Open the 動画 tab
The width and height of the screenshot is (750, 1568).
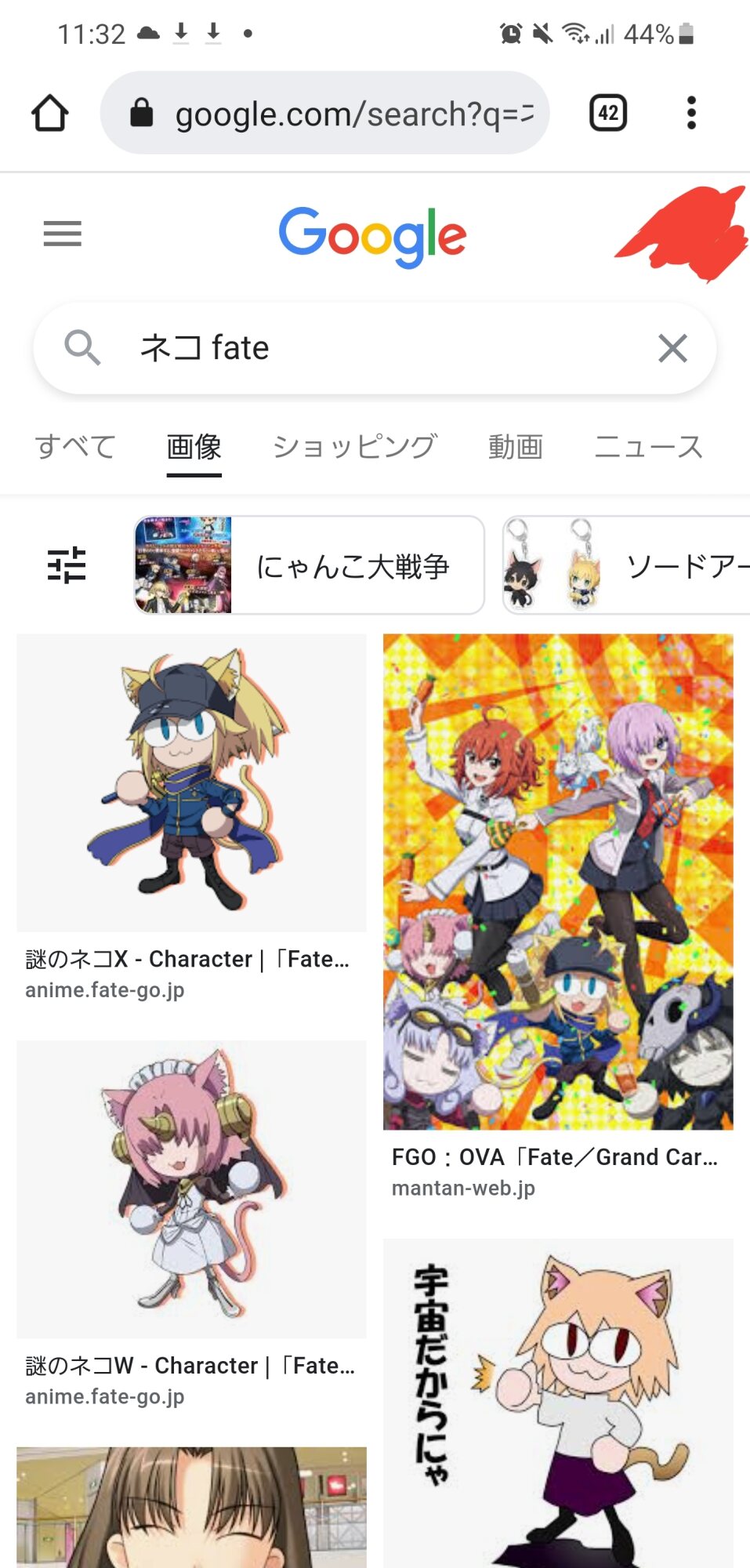[515, 447]
